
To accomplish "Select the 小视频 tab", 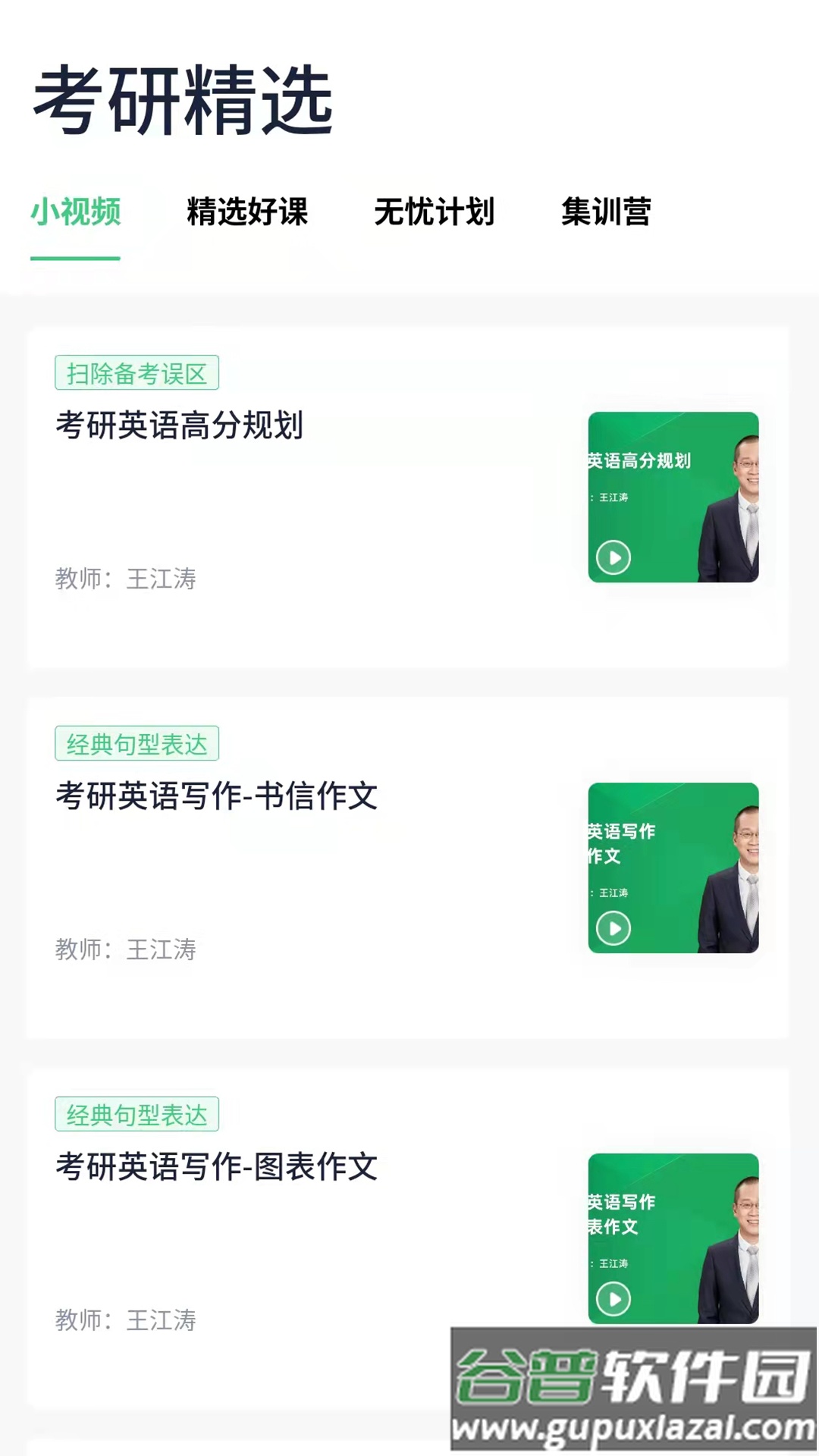I will 77,213.
